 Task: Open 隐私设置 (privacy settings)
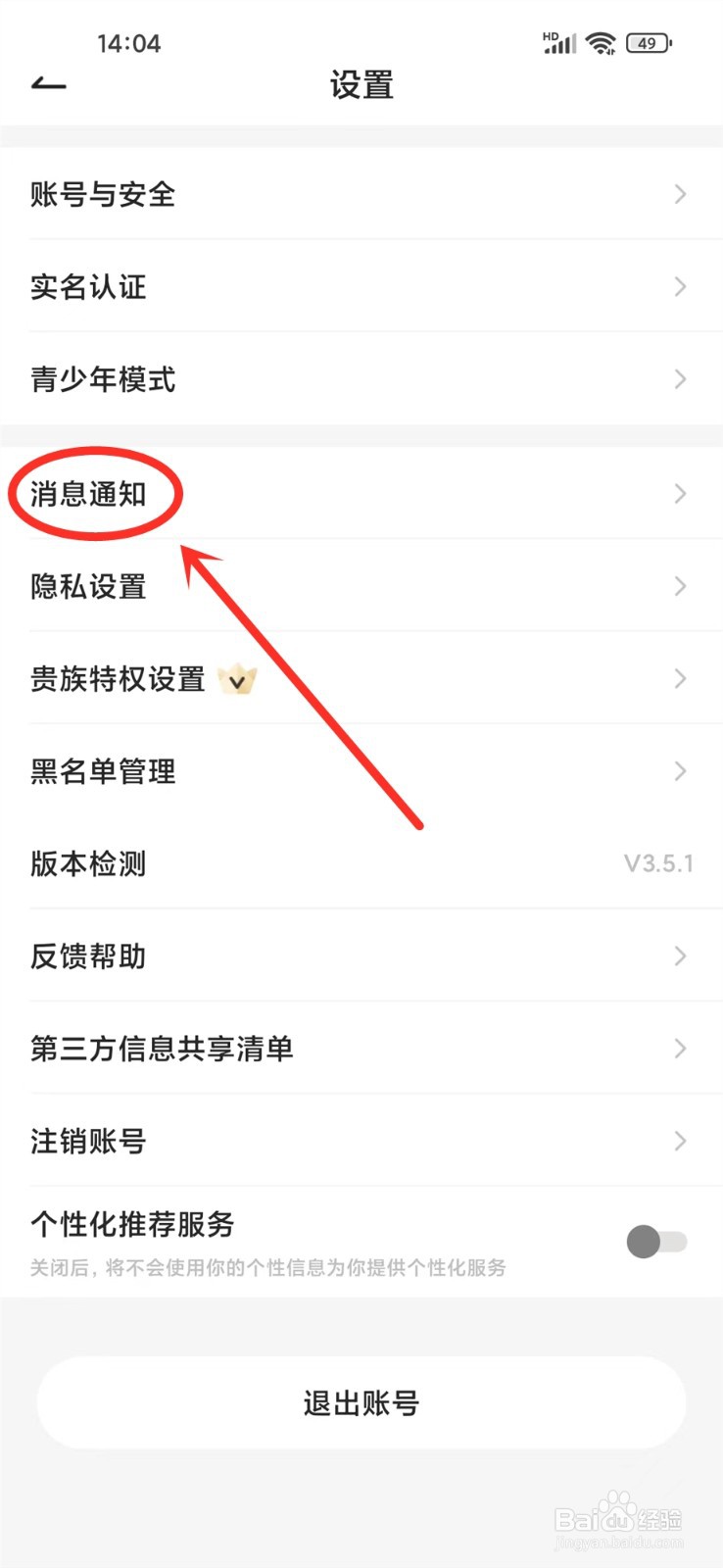(x=89, y=586)
